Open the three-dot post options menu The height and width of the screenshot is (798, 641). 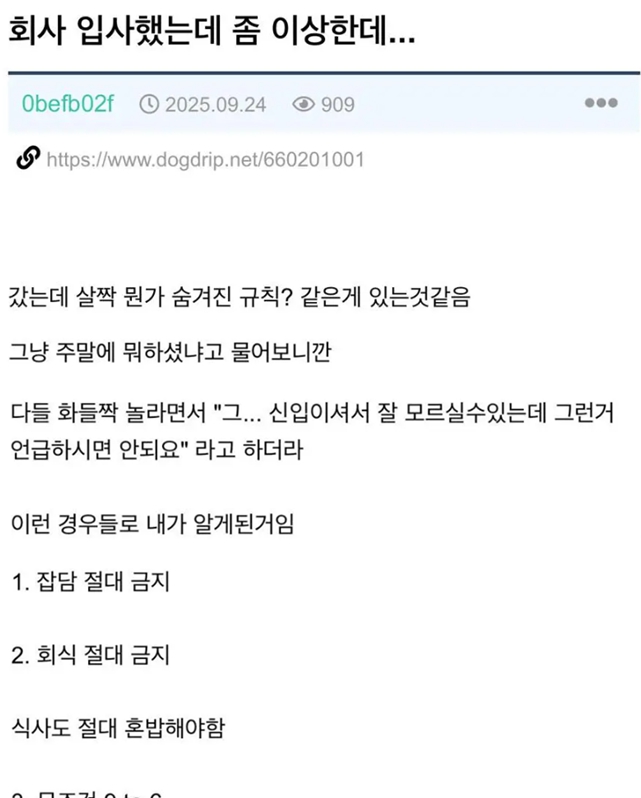(600, 104)
